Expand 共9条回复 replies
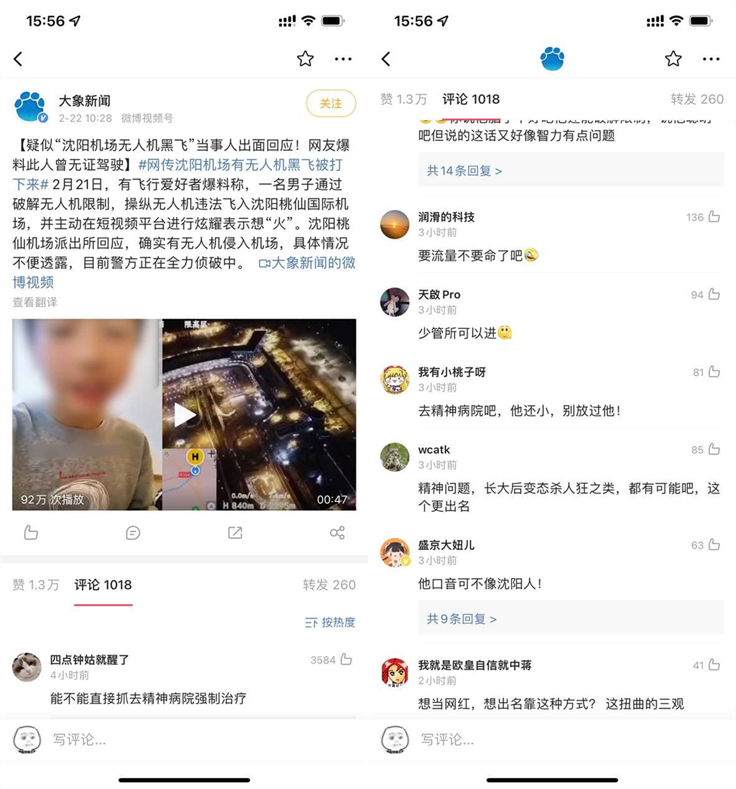 462,619
